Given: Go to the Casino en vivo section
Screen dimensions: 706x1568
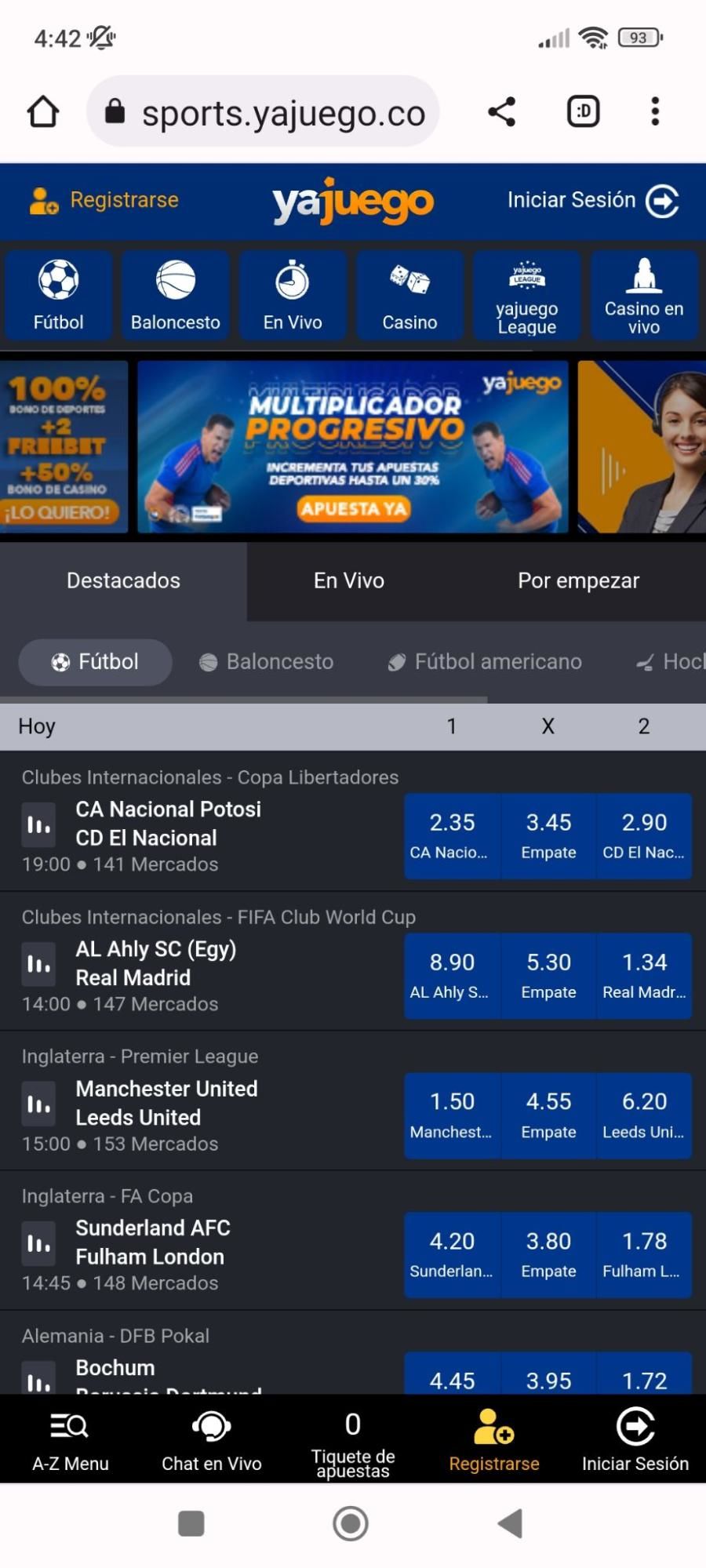Looking at the screenshot, I should click(643, 295).
